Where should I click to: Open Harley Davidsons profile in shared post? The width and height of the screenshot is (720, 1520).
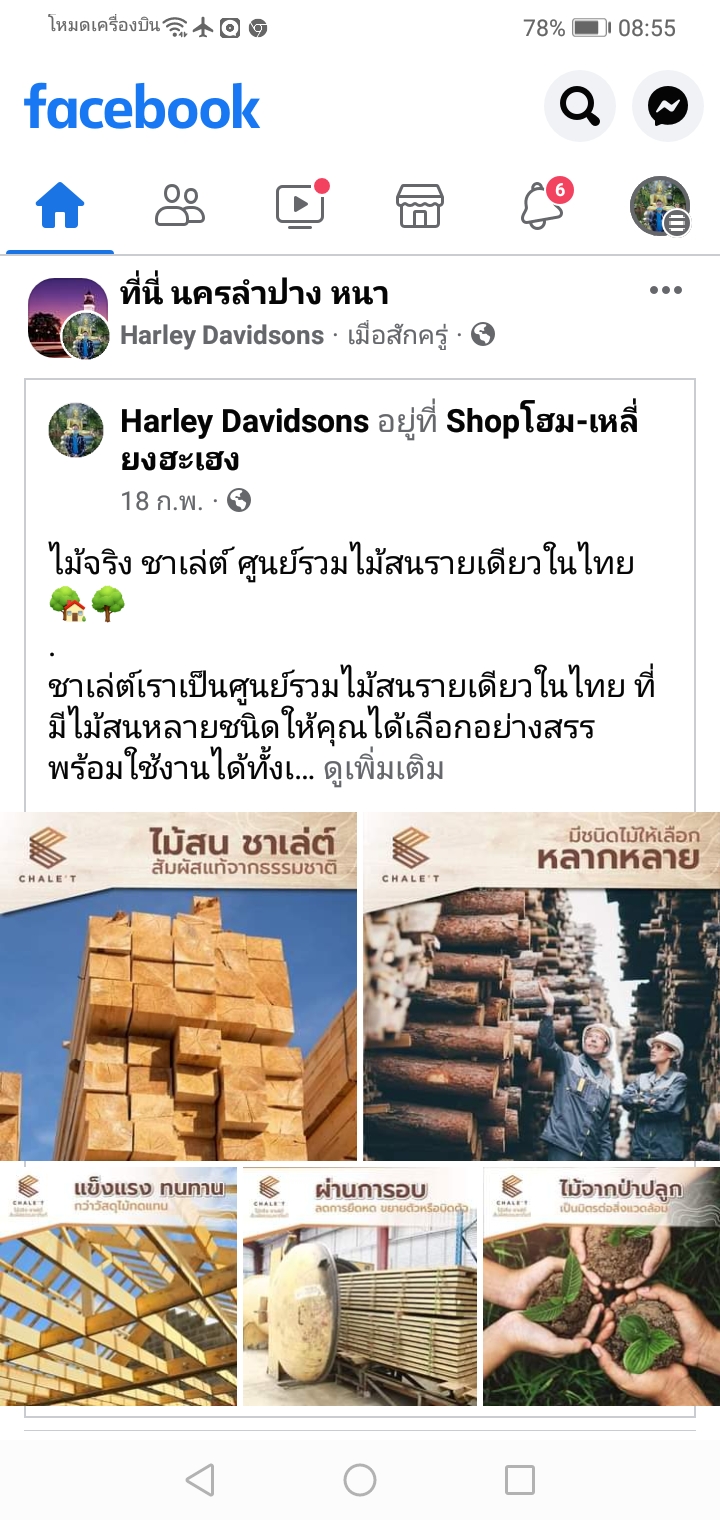pyautogui.click(x=245, y=422)
